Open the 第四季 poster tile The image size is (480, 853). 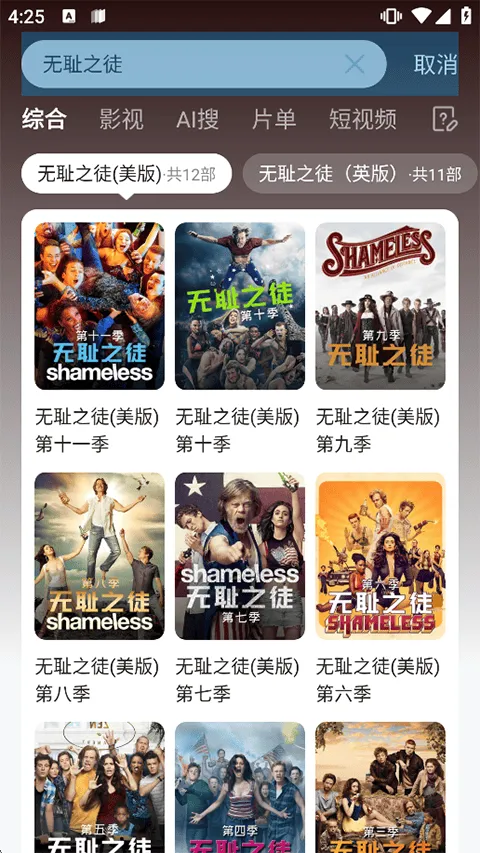click(x=240, y=787)
